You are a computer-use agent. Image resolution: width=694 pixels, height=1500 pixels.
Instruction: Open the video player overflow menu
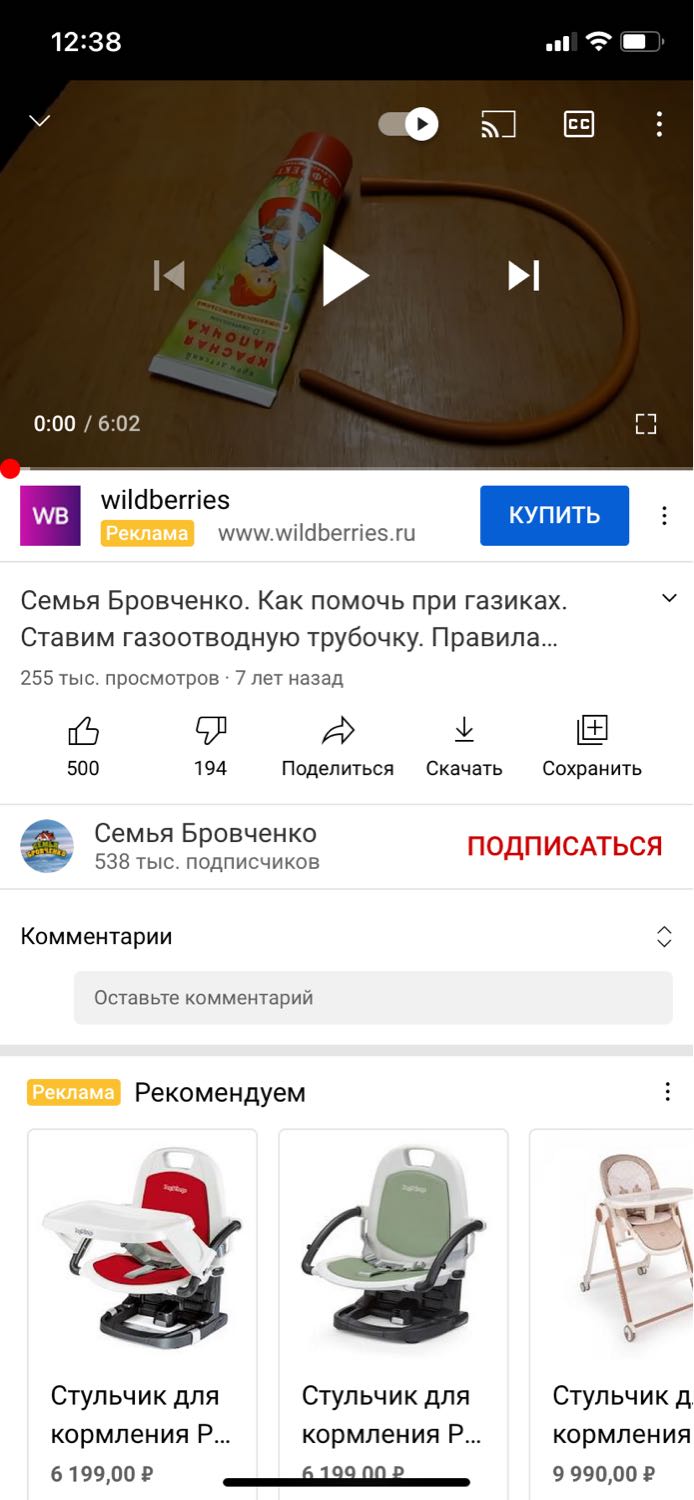pyautogui.click(x=659, y=124)
